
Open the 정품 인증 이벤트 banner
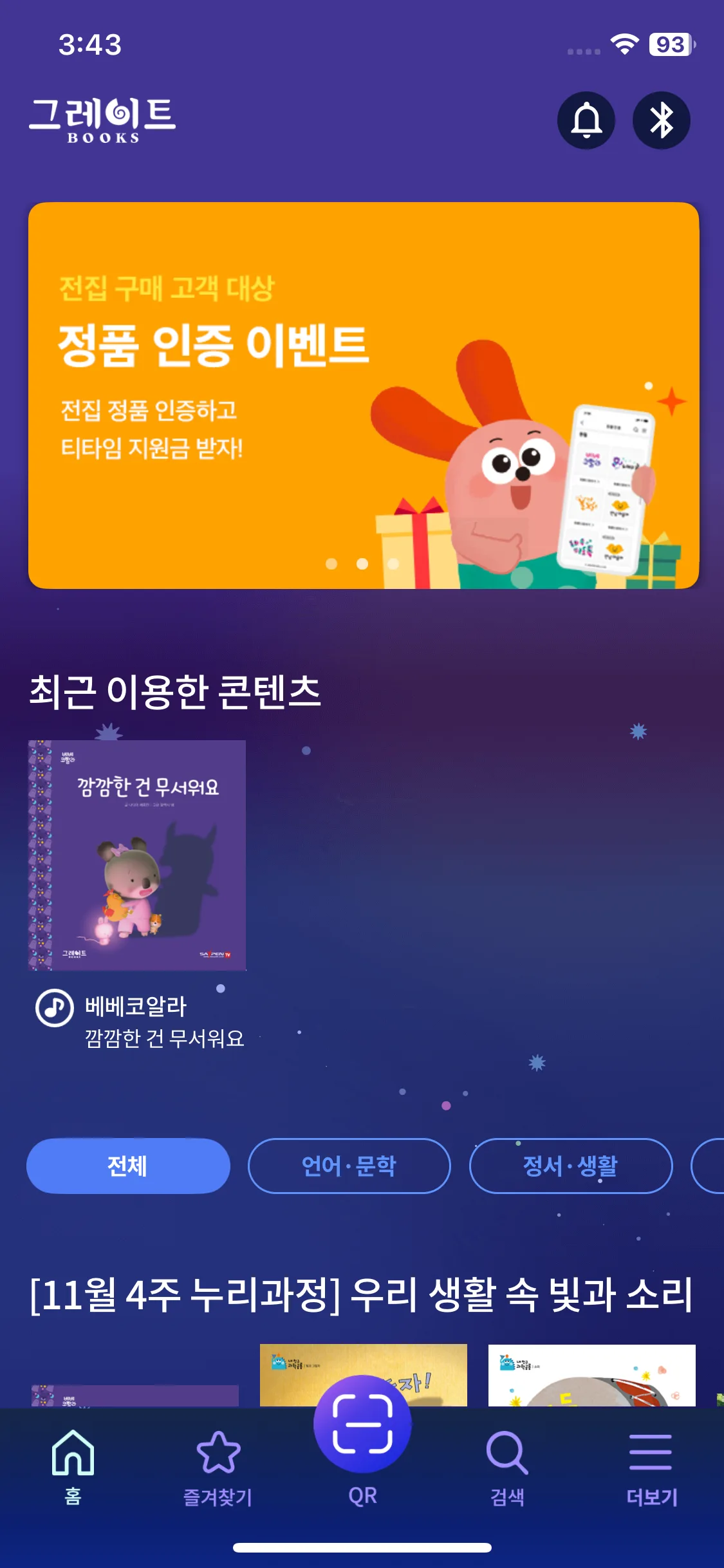pyautogui.click(x=363, y=395)
